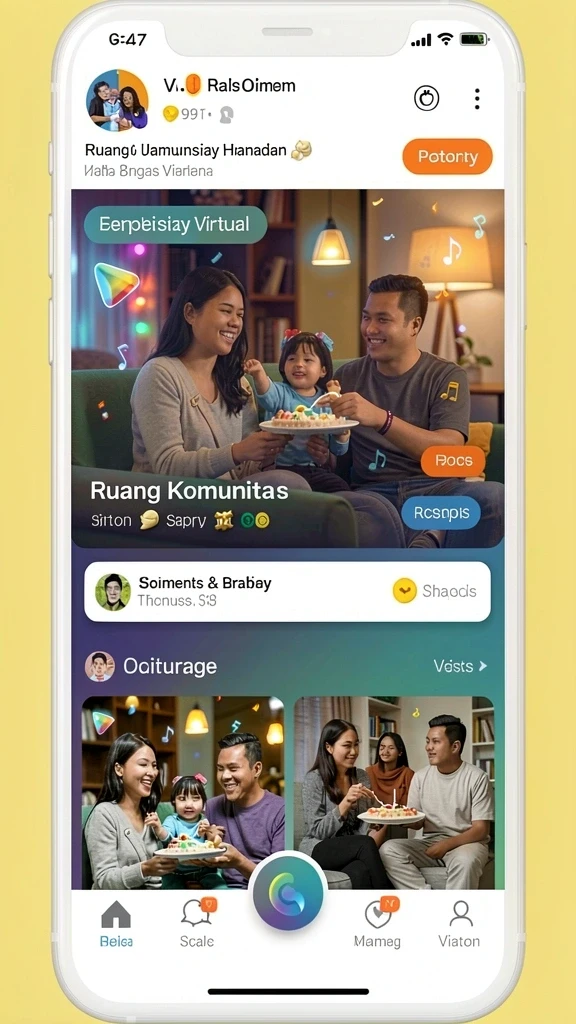
Task: Switch to the Scale tab
Action: coord(197,923)
